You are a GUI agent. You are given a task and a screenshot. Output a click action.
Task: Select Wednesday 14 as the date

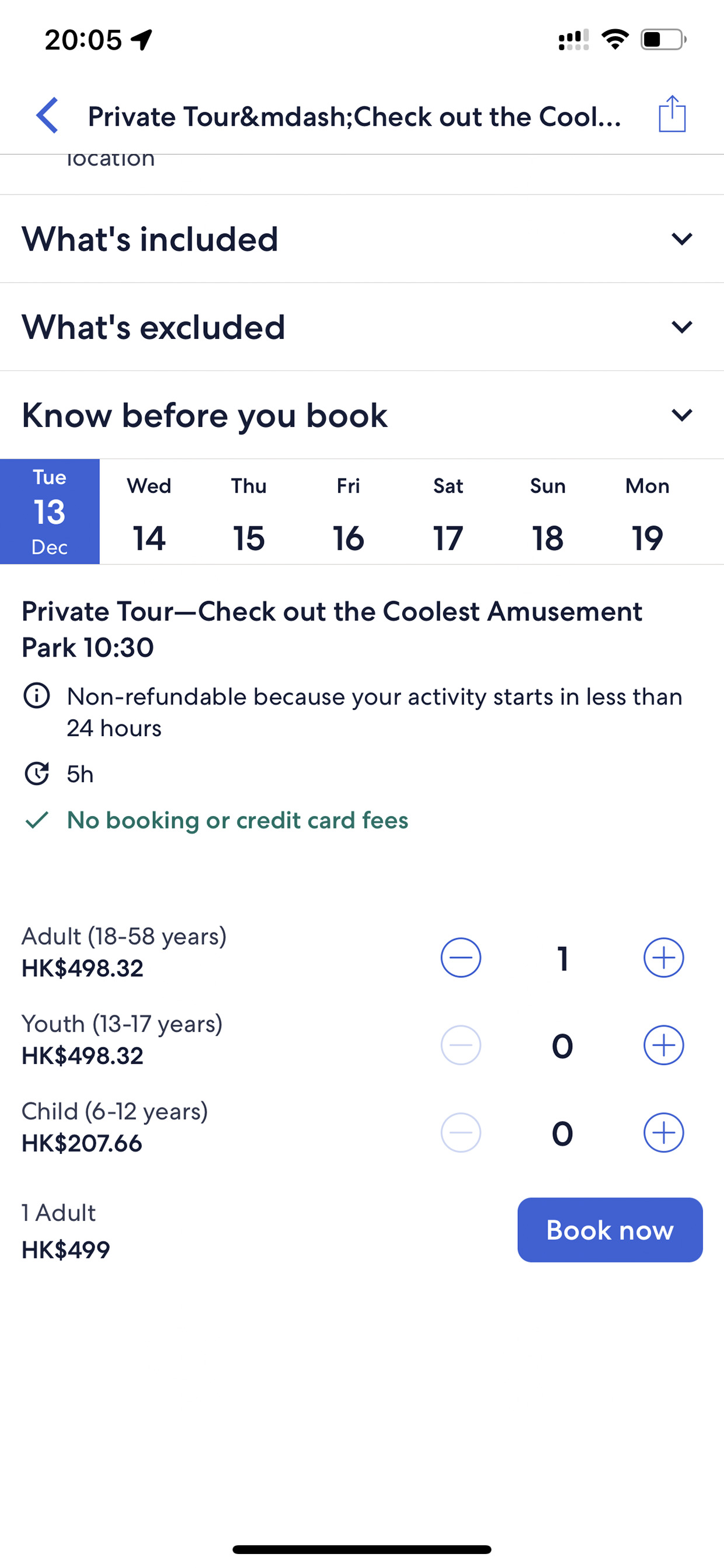pos(149,512)
